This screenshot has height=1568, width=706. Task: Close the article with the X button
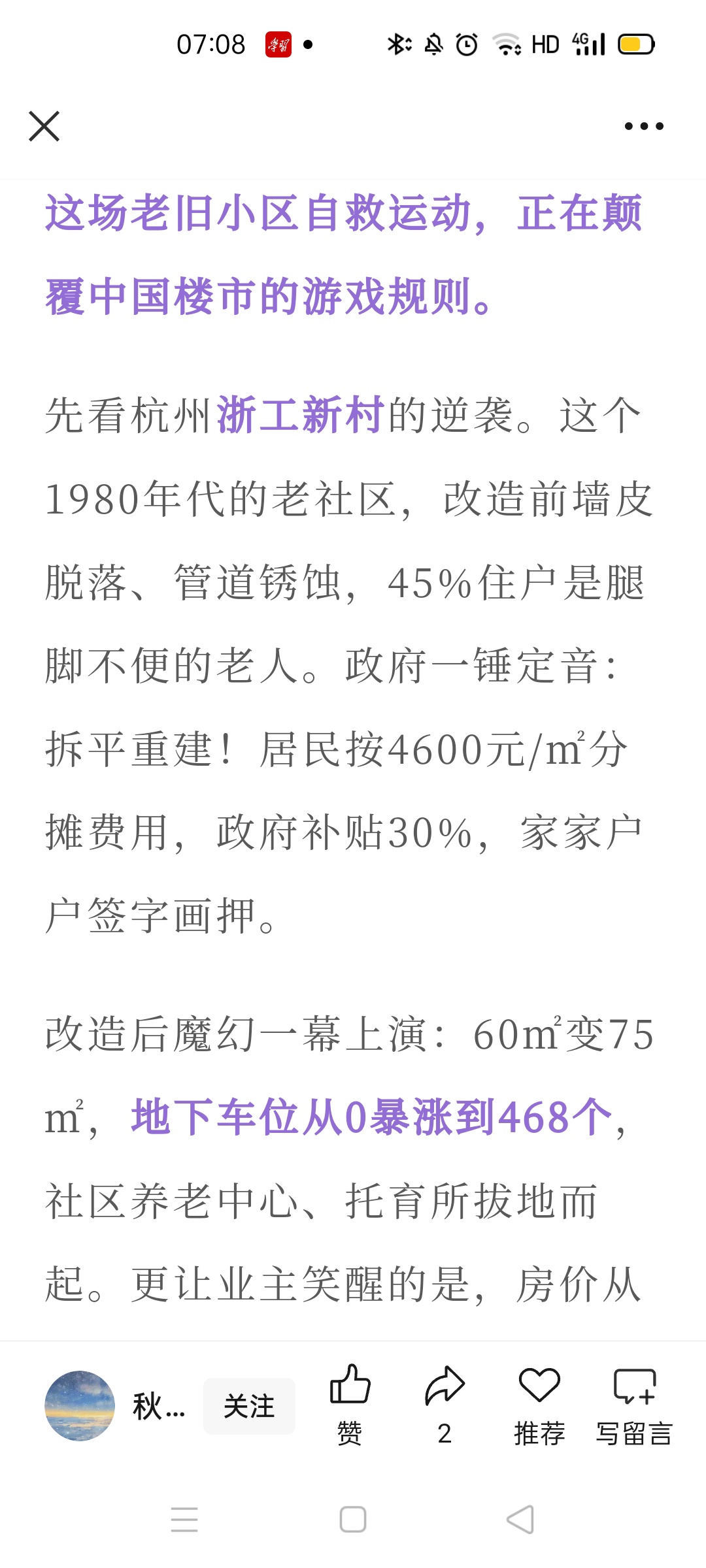point(44,126)
